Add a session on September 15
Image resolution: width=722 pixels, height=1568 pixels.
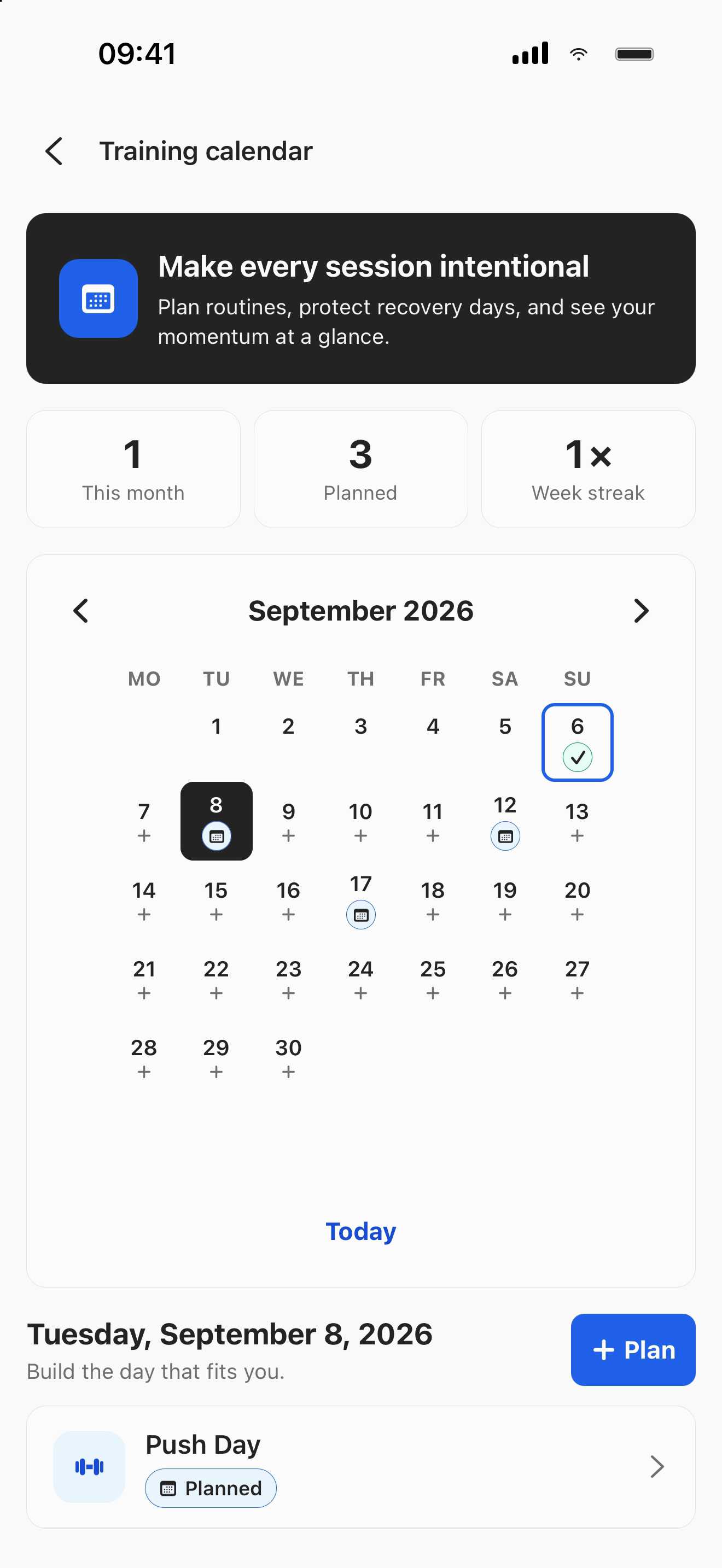(x=216, y=900)
